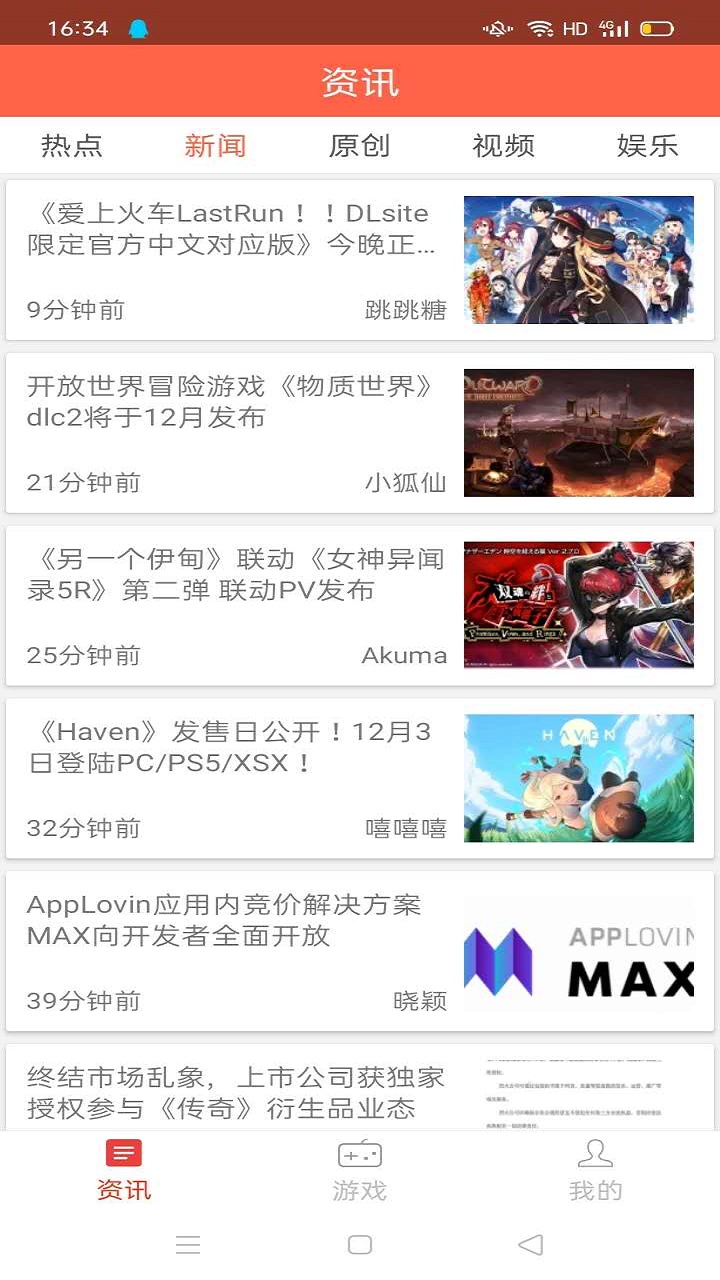Select the 原创 tab
This screenshot has height=1280, width=720.
[359, 146]
